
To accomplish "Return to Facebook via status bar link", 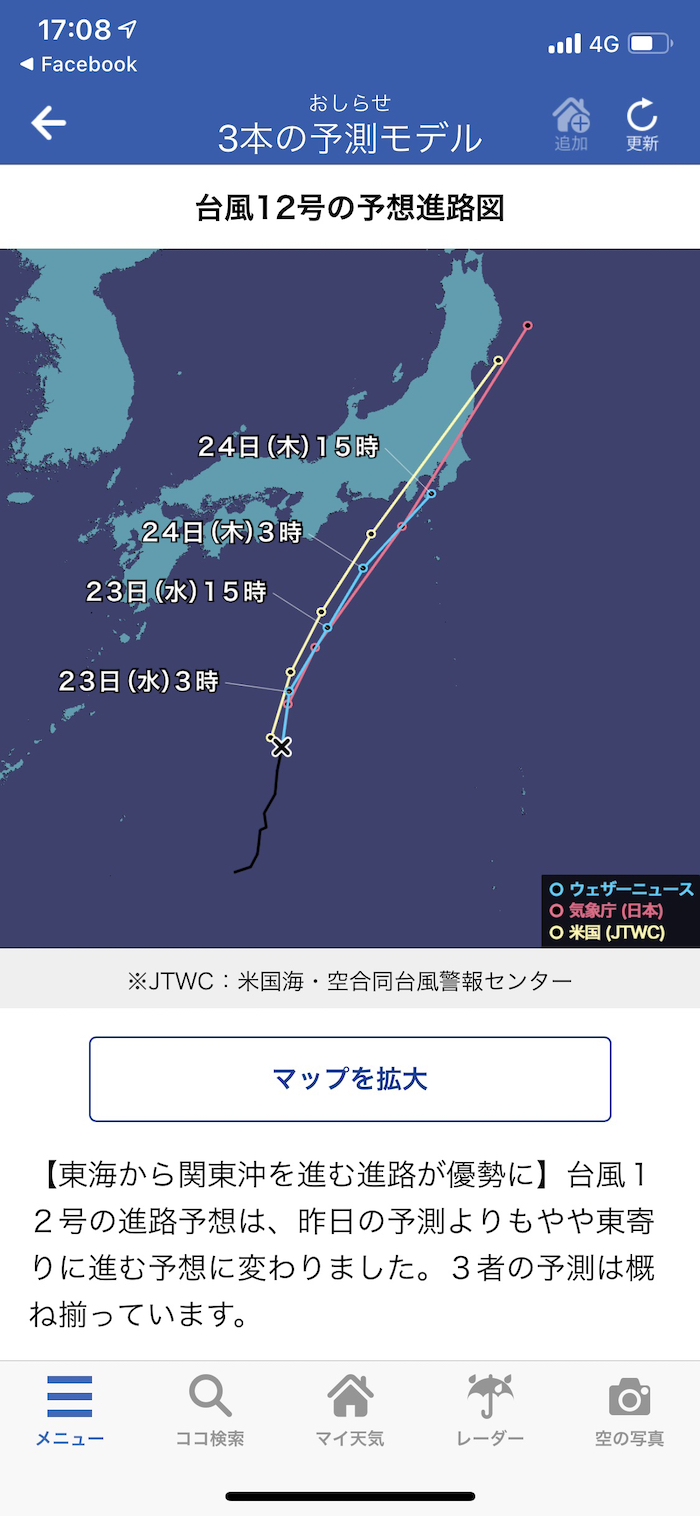I will click(x=78, y=65).
